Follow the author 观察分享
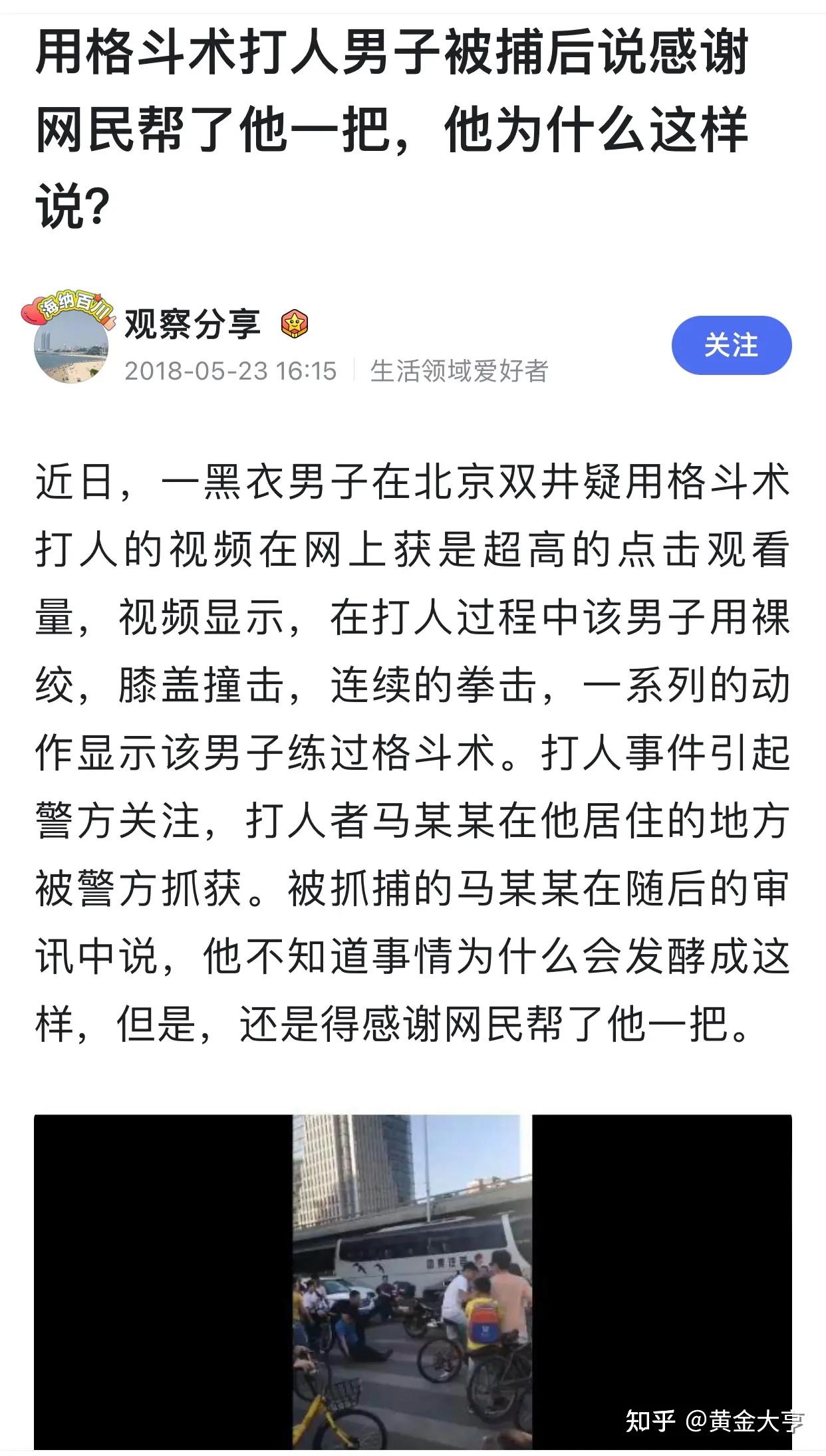The image size is (826, 1456). click(x=731, y=345)
